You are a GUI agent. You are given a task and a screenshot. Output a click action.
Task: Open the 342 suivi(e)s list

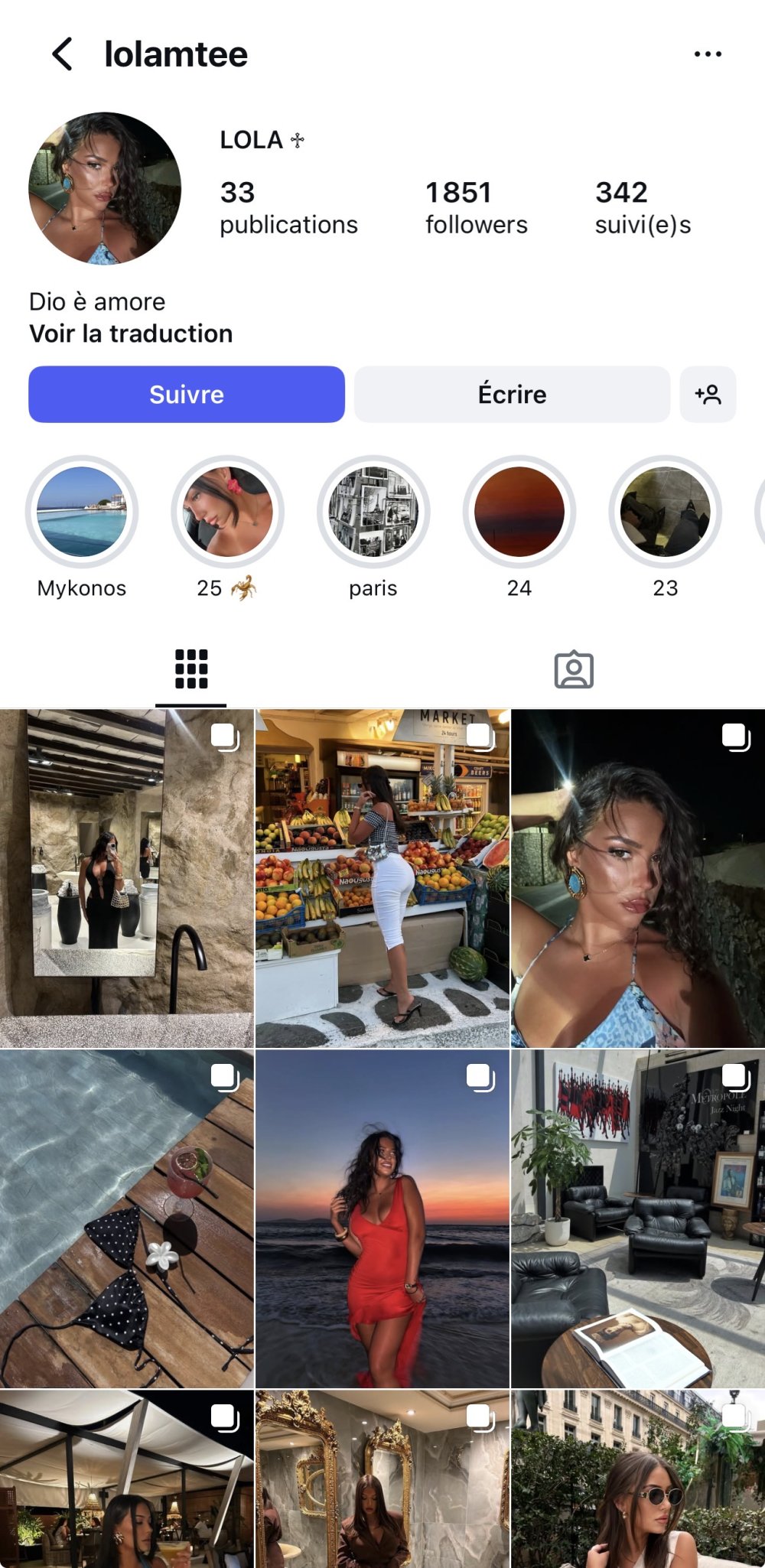(643, 207)
